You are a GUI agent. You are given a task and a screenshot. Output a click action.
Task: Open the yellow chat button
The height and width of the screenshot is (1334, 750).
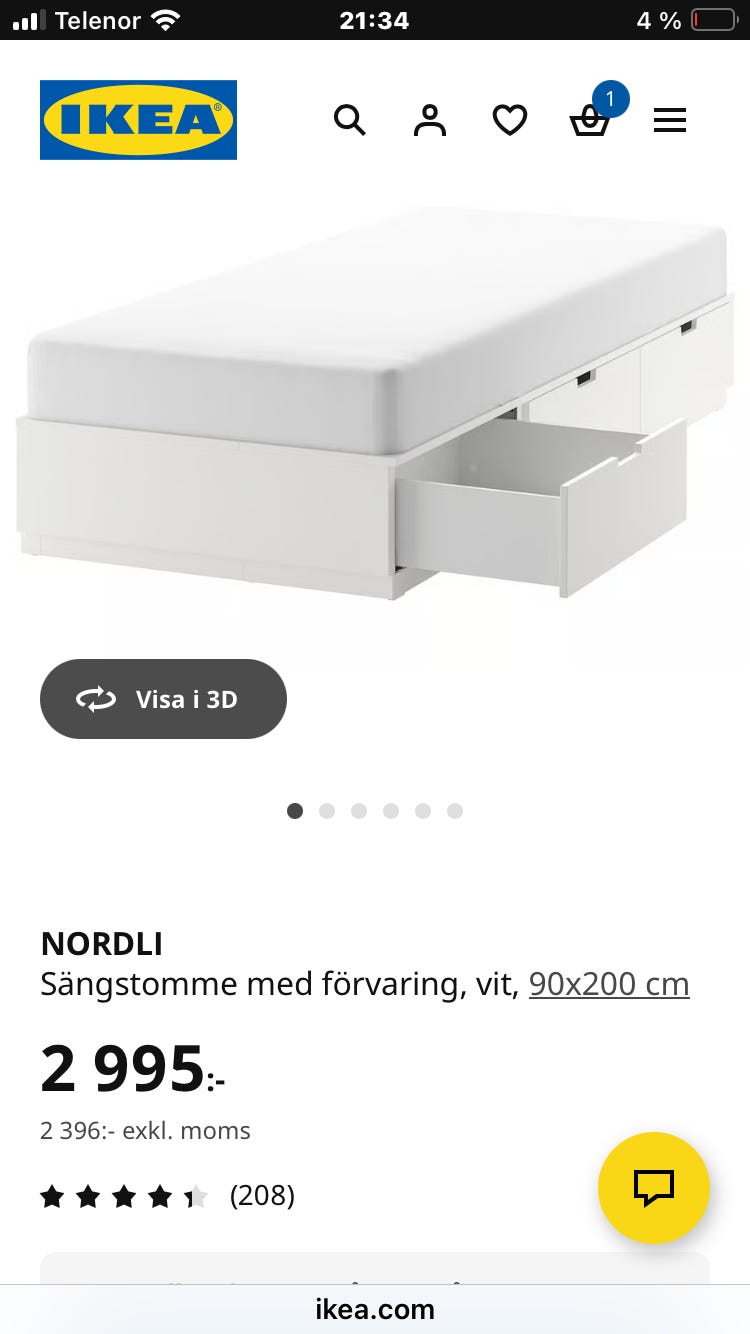point(654,1188)
